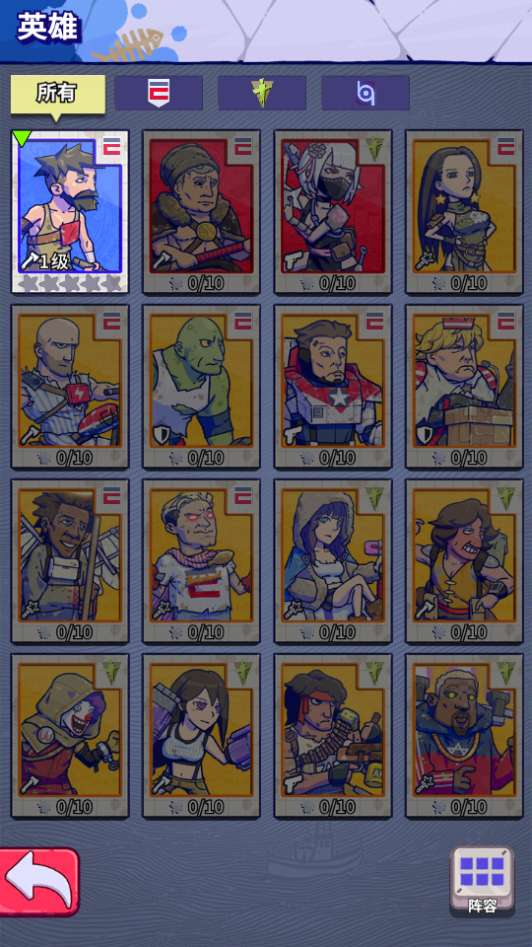This screenshot has width=532, height=947.
Task: Open the star-armored bearded hero card
Action: [x=333, y=387]
